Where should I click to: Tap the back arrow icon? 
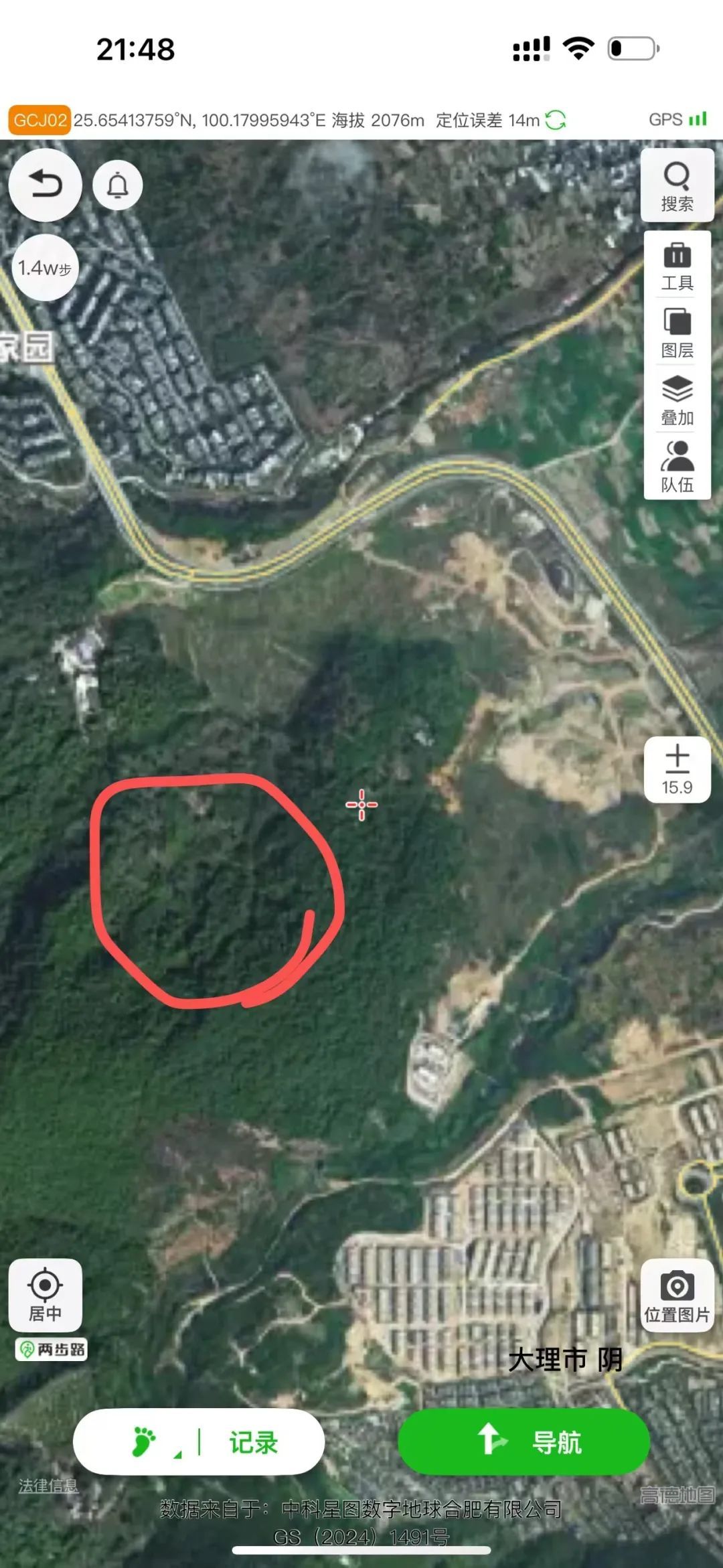coord(46,186)
